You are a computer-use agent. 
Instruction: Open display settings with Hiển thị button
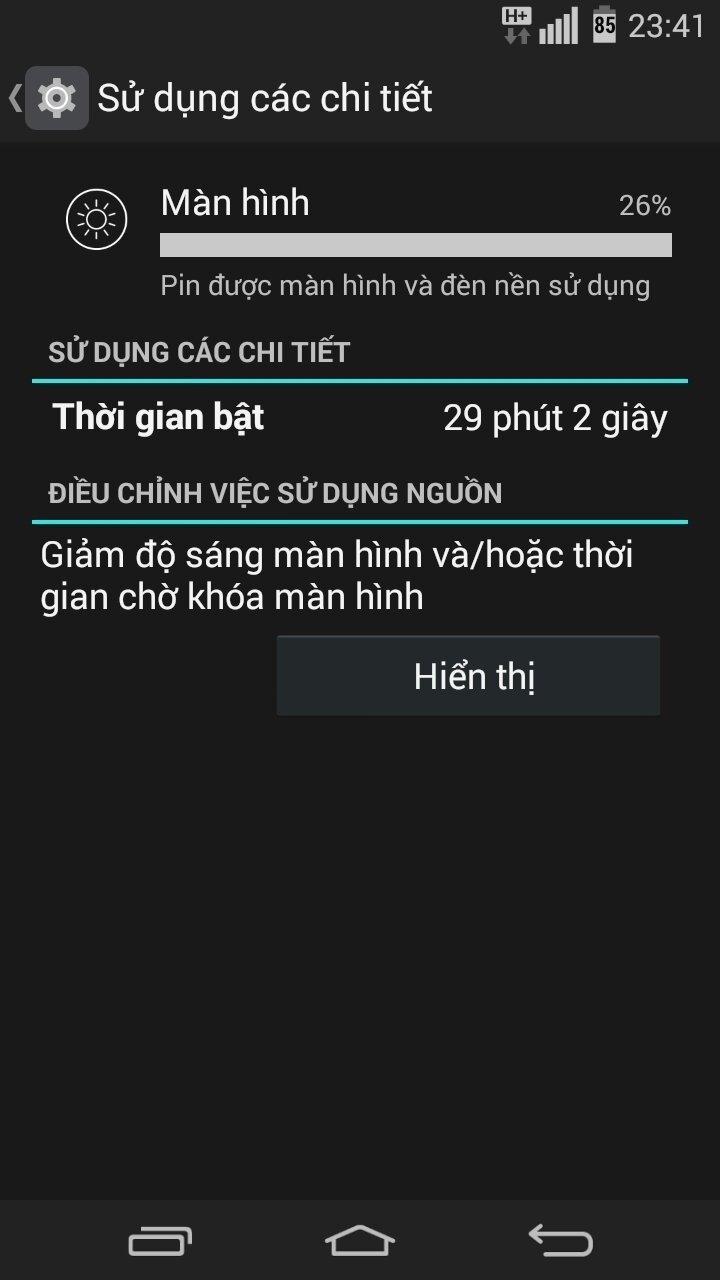[468, 676]
